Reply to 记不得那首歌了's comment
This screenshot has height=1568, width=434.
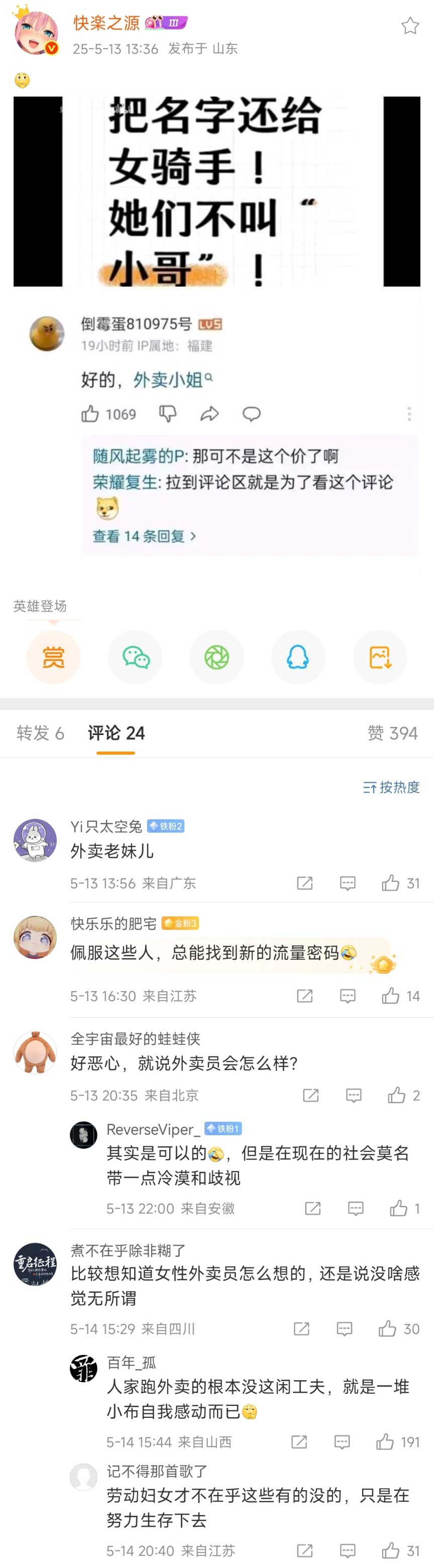click(x=347, y=1550)
